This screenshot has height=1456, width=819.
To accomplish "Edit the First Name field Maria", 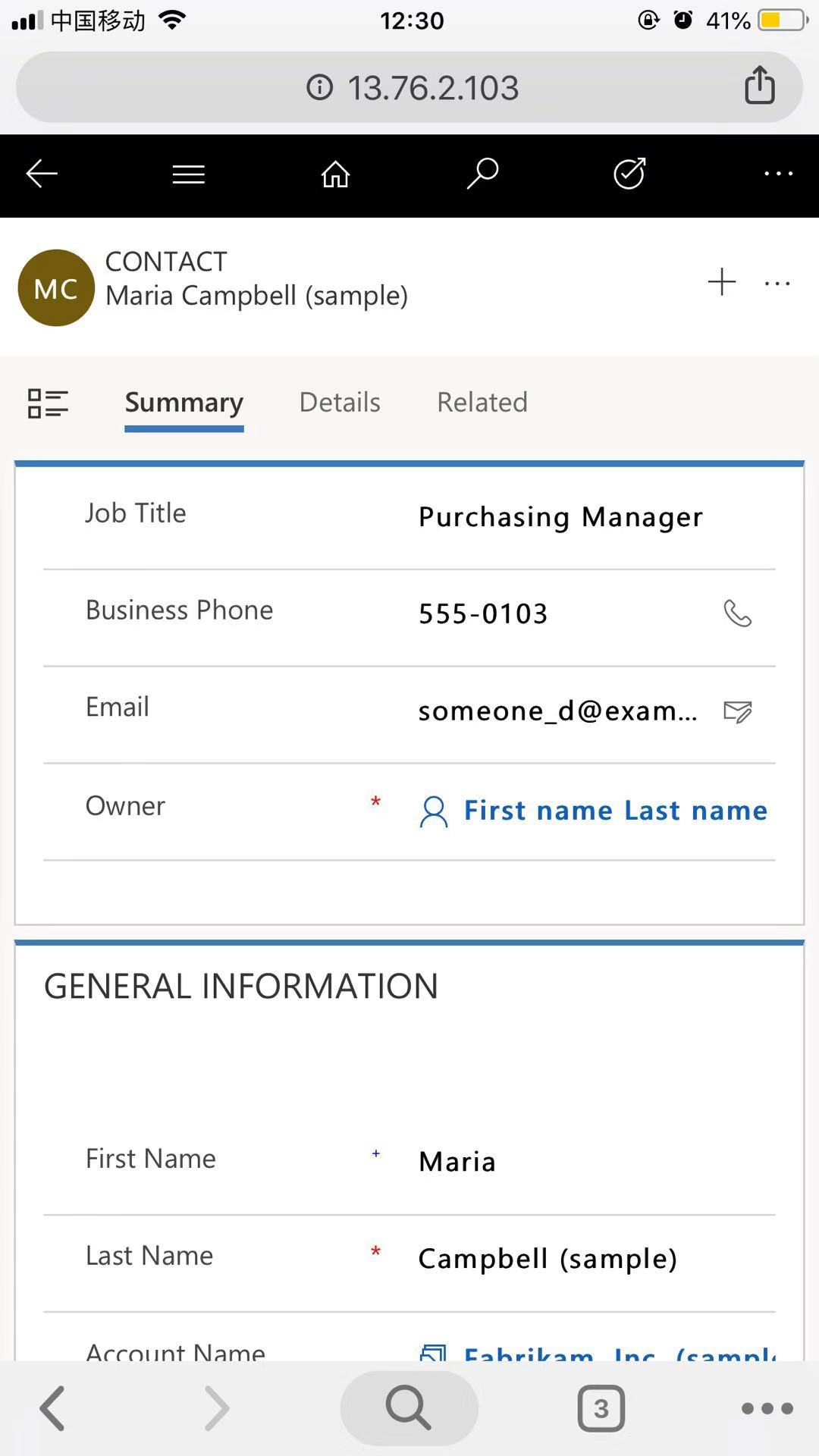I will pyautogui.click(x=409, y=1161).
